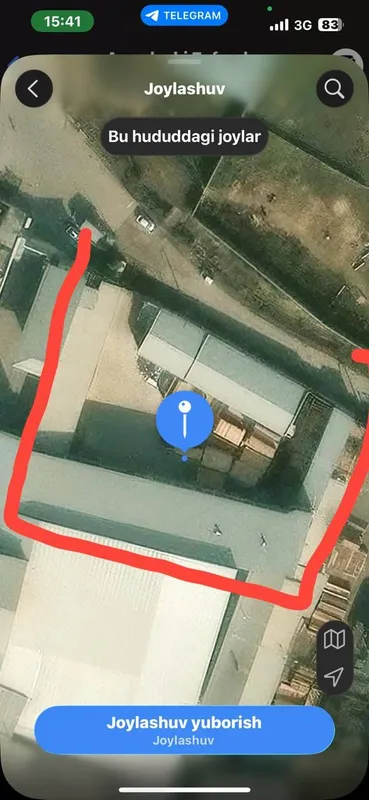Change the map type via map icon
The height and width of the screenshot is (800, 369).
(334, 639)
